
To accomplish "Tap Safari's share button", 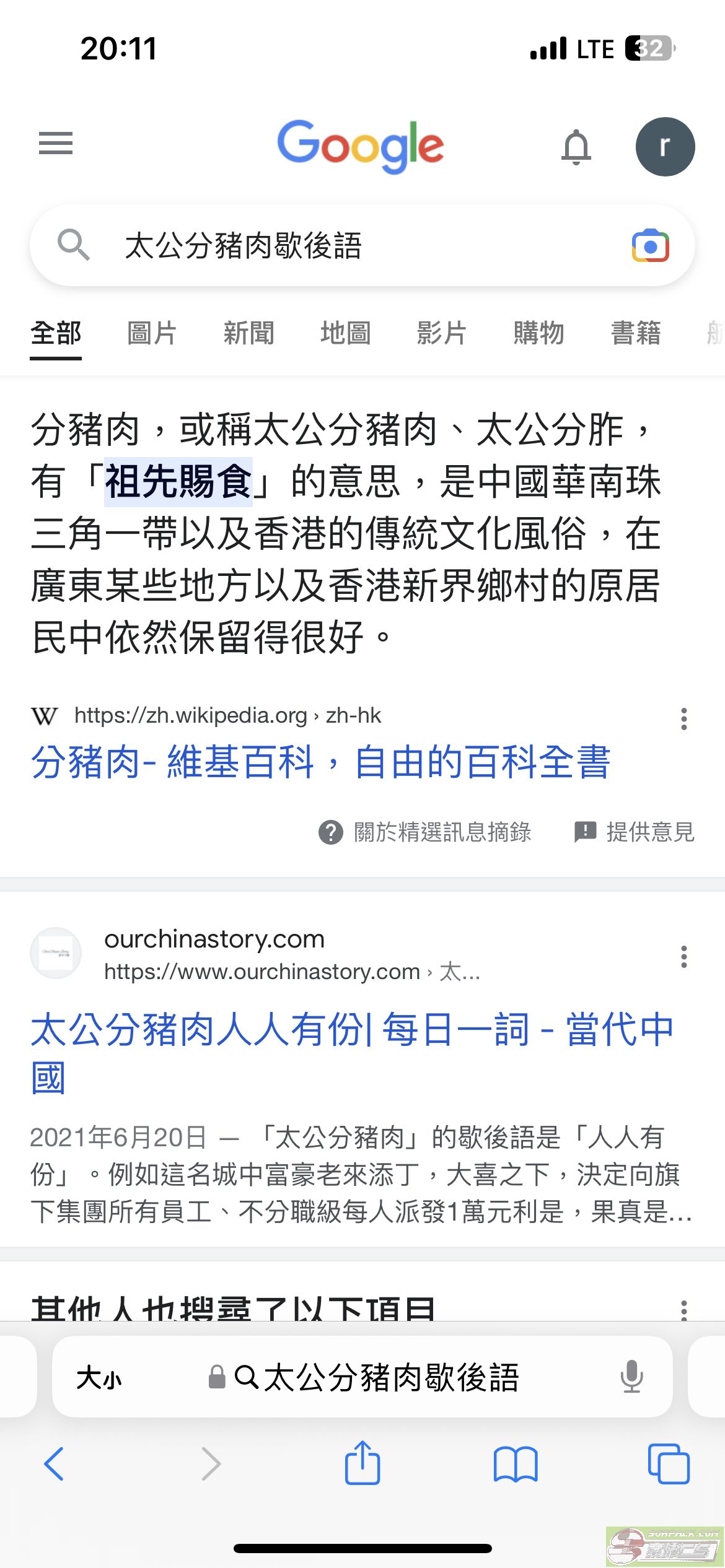I will click(x=362, y=1464).
